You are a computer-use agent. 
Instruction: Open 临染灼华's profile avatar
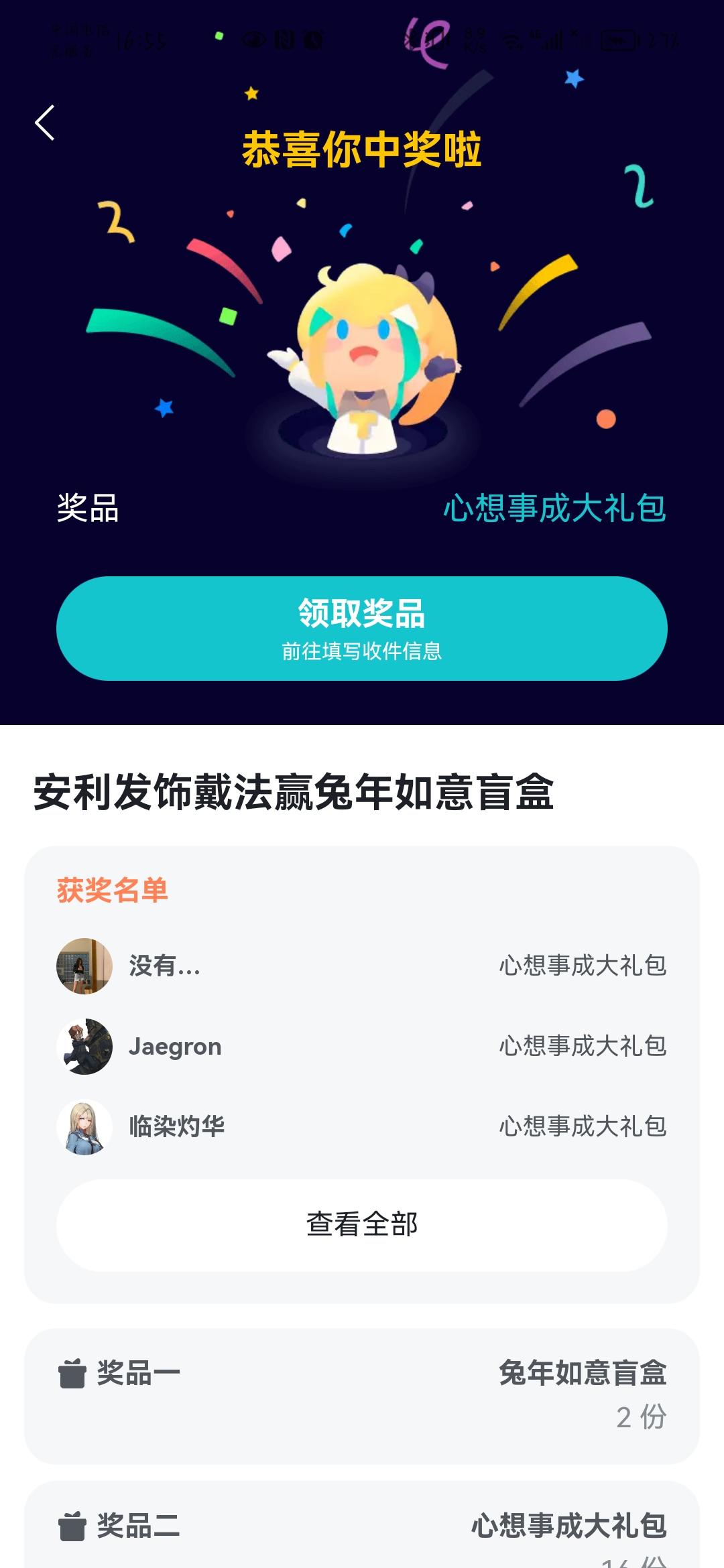(85, 1126)
